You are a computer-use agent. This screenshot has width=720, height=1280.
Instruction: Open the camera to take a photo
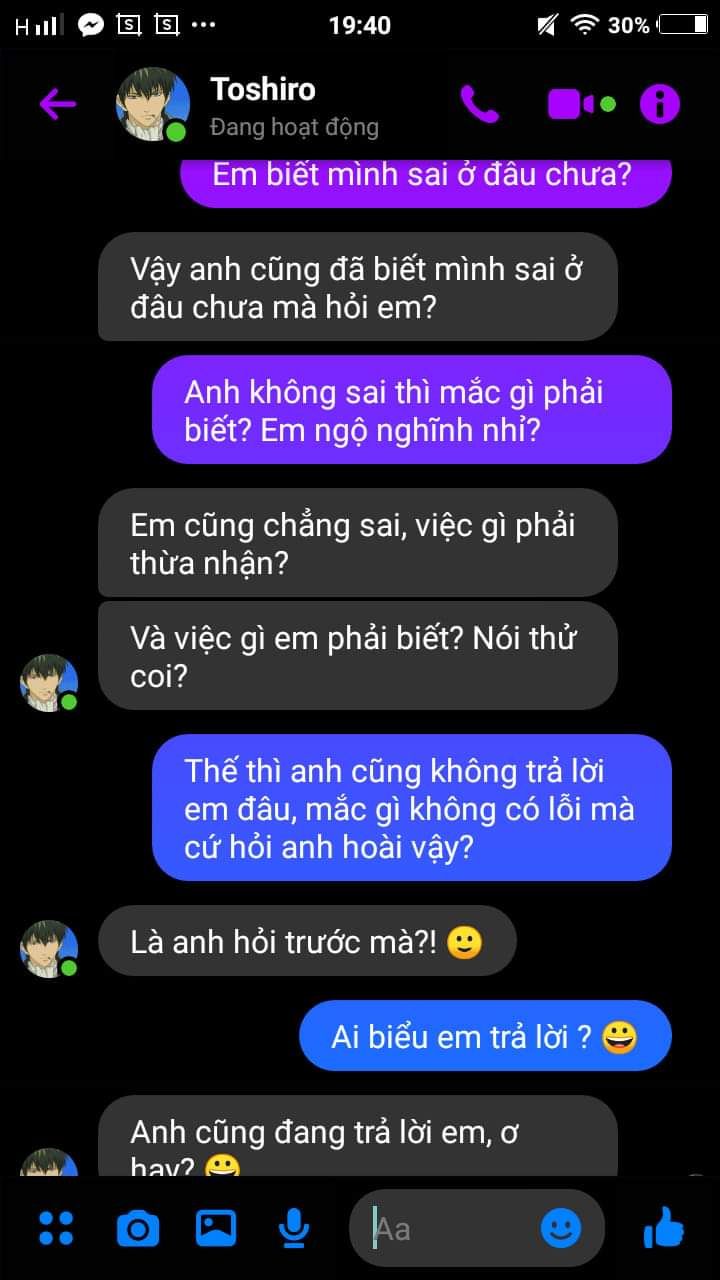138,1228
